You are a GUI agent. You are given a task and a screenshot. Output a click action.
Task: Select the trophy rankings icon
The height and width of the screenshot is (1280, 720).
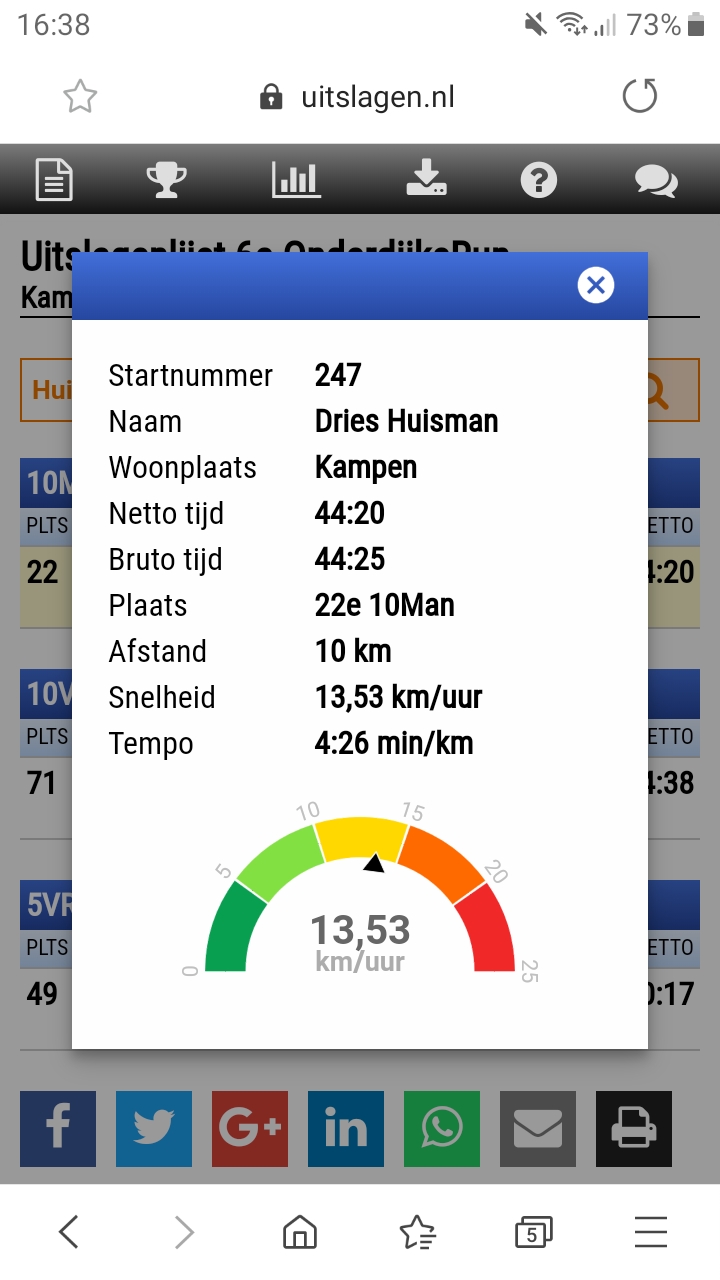coord(166,180)
